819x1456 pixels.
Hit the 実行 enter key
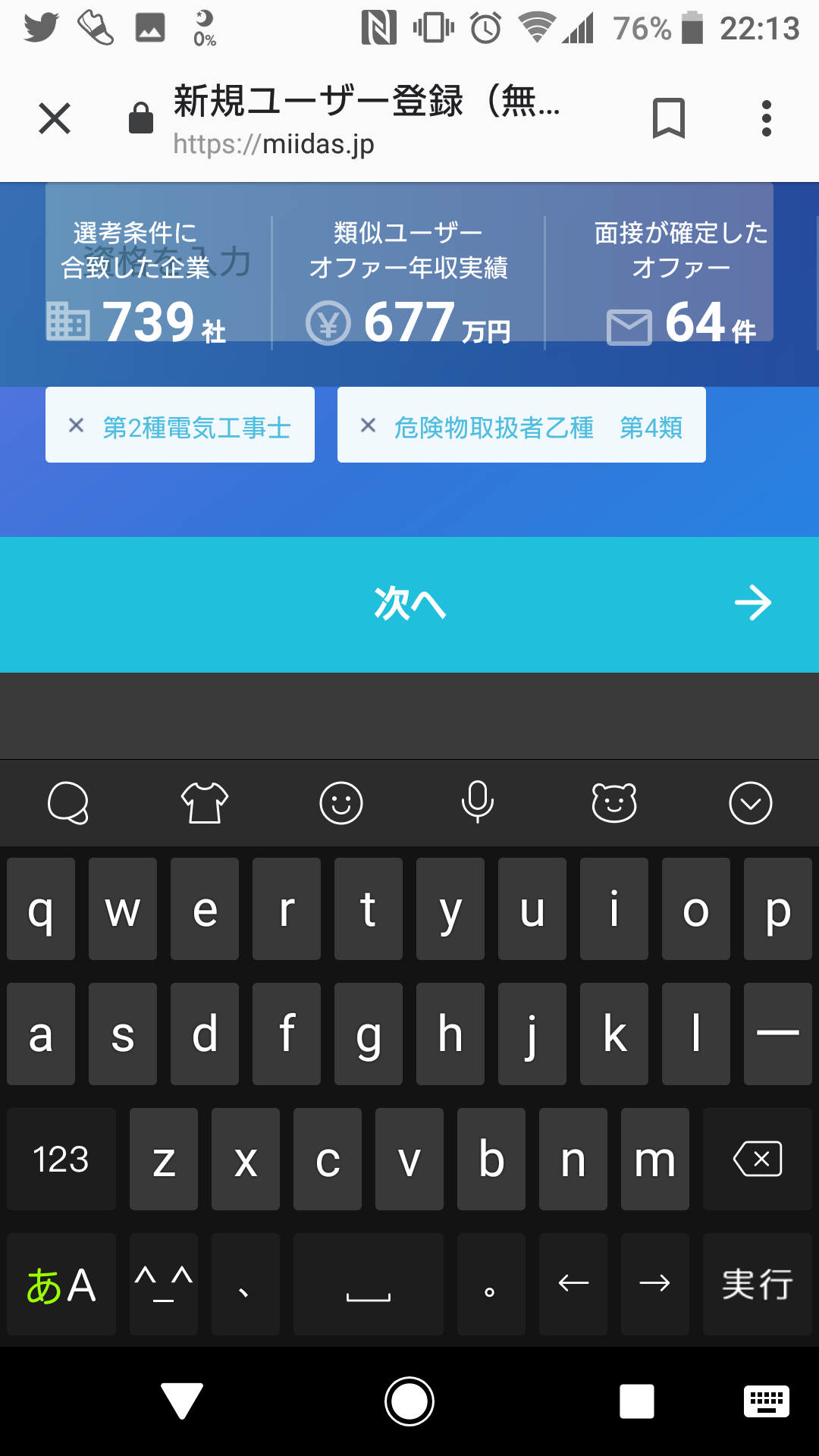point(758,1284)
